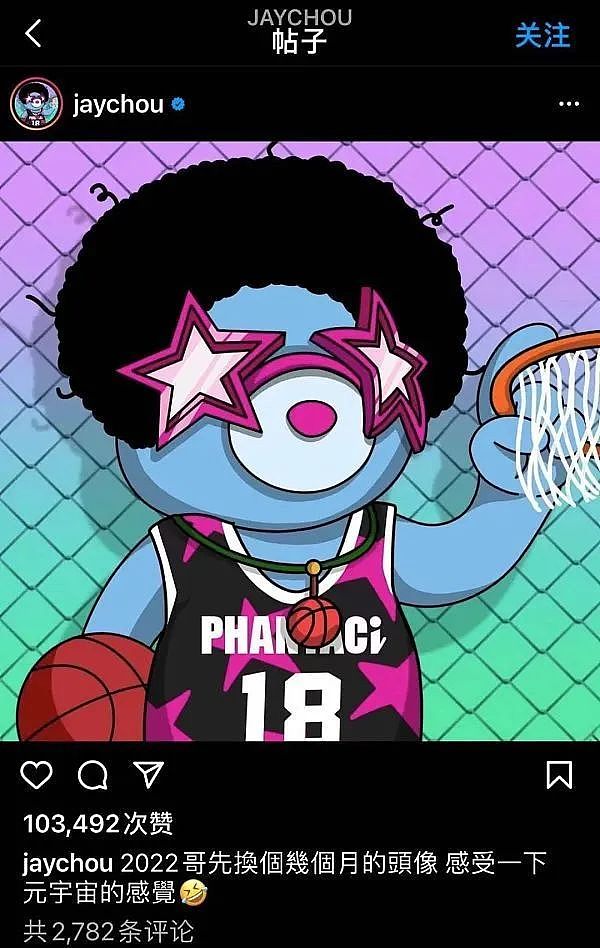Image resolution: width=600 pixels, height=948 pixels.
Task: Open the blue character post image
Action: pos(300,440)
